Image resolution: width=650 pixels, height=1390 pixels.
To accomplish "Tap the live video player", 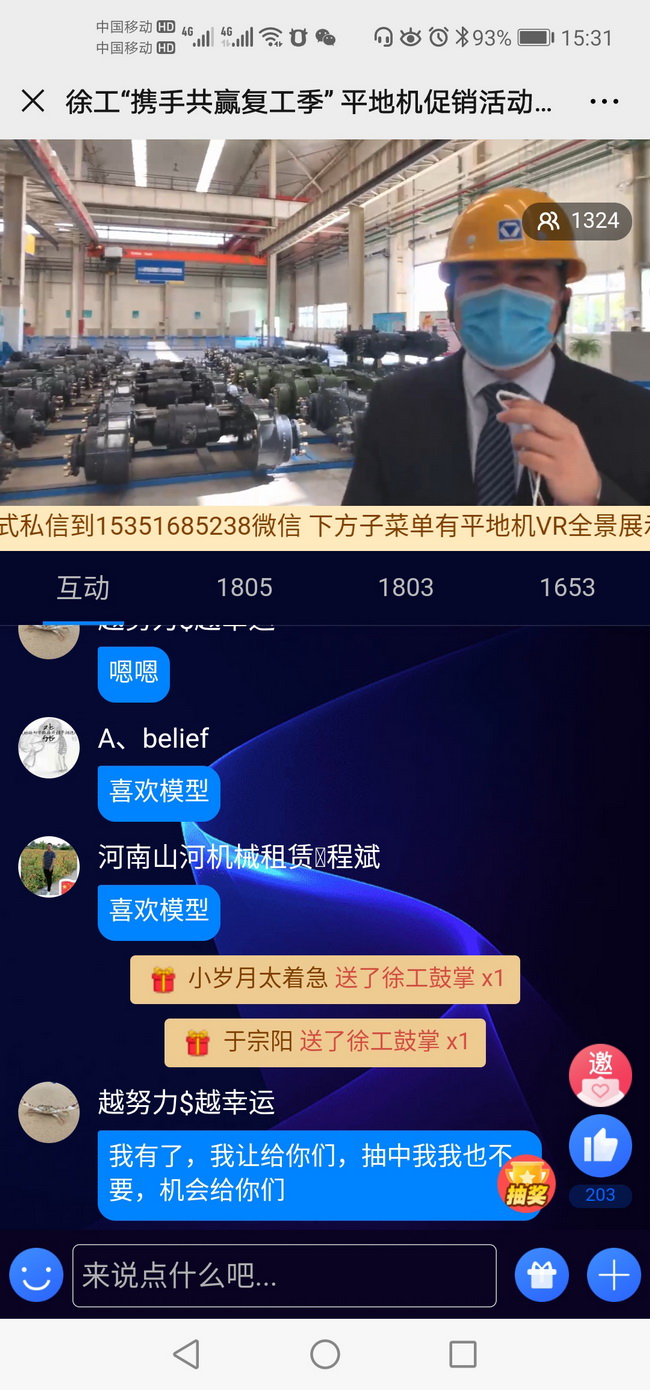I will (325, 322).
